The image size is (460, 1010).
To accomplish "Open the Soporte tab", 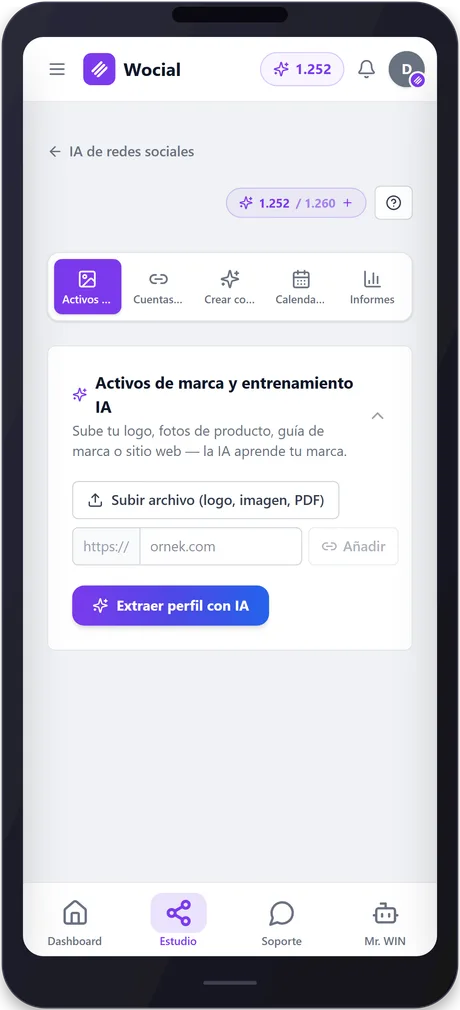I will [282, 922].
